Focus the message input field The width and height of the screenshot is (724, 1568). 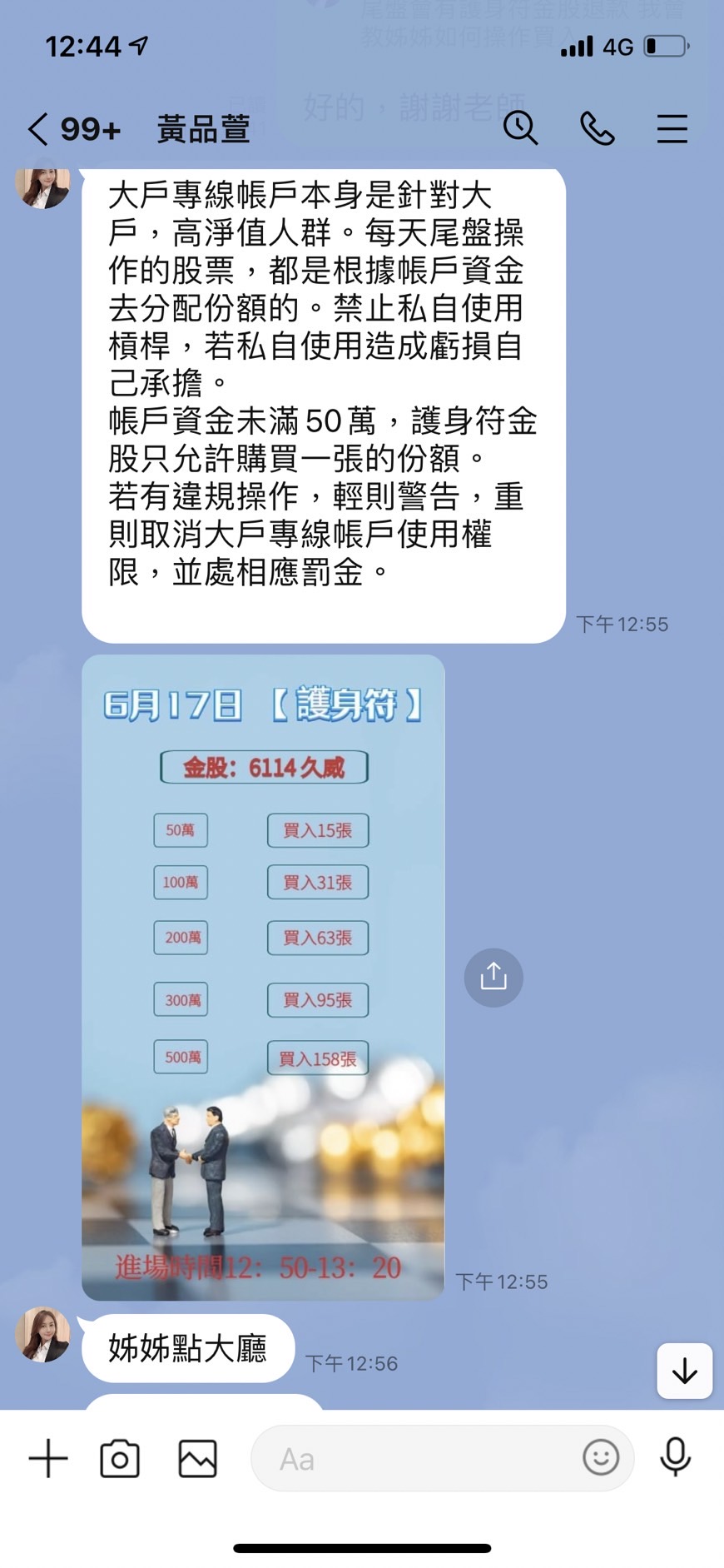click(x=416, y=1458)
